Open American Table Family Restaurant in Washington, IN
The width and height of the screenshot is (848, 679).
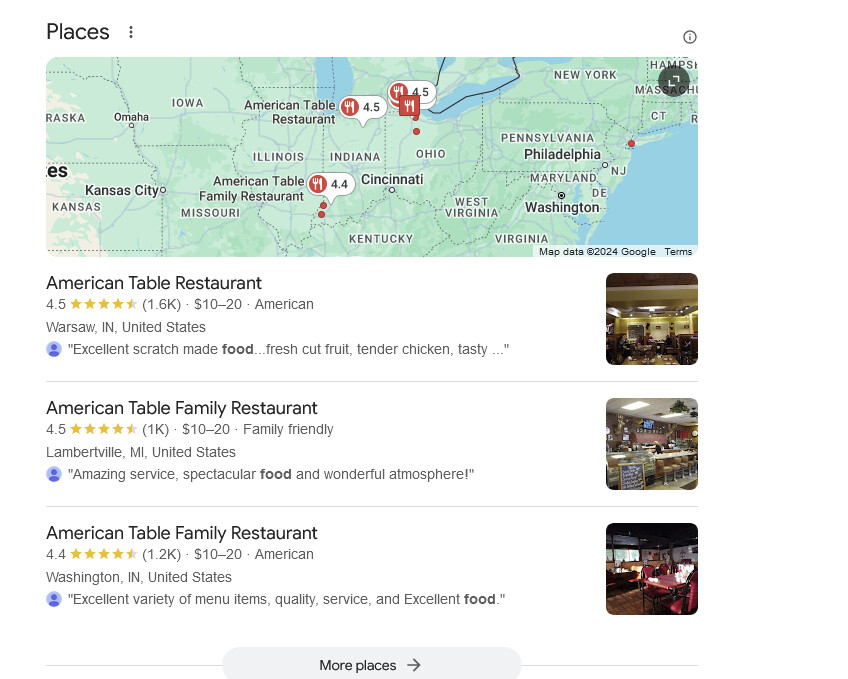pyautogui.click(x=182, y=533)
